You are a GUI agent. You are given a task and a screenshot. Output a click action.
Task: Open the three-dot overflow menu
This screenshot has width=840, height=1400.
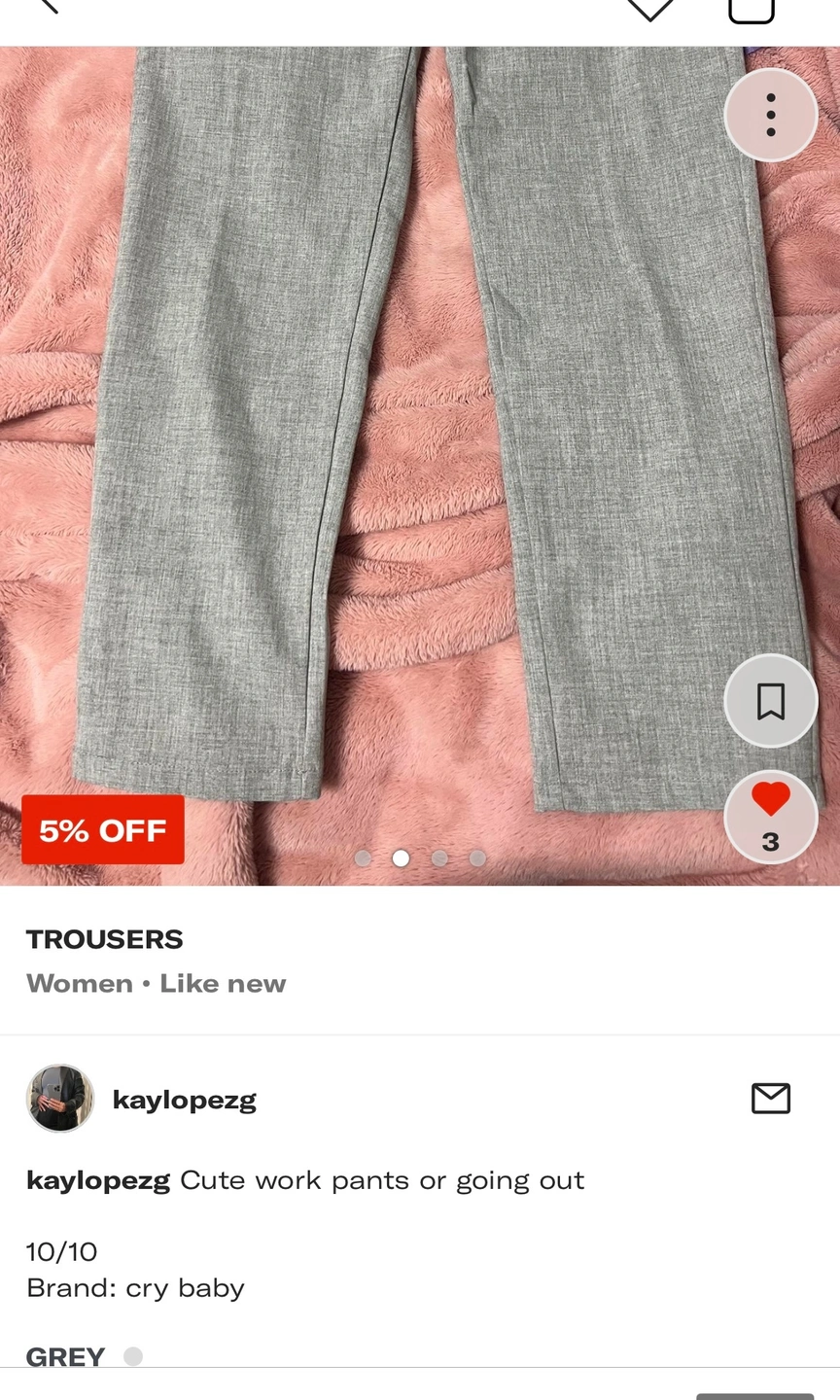tap(771, 115)
